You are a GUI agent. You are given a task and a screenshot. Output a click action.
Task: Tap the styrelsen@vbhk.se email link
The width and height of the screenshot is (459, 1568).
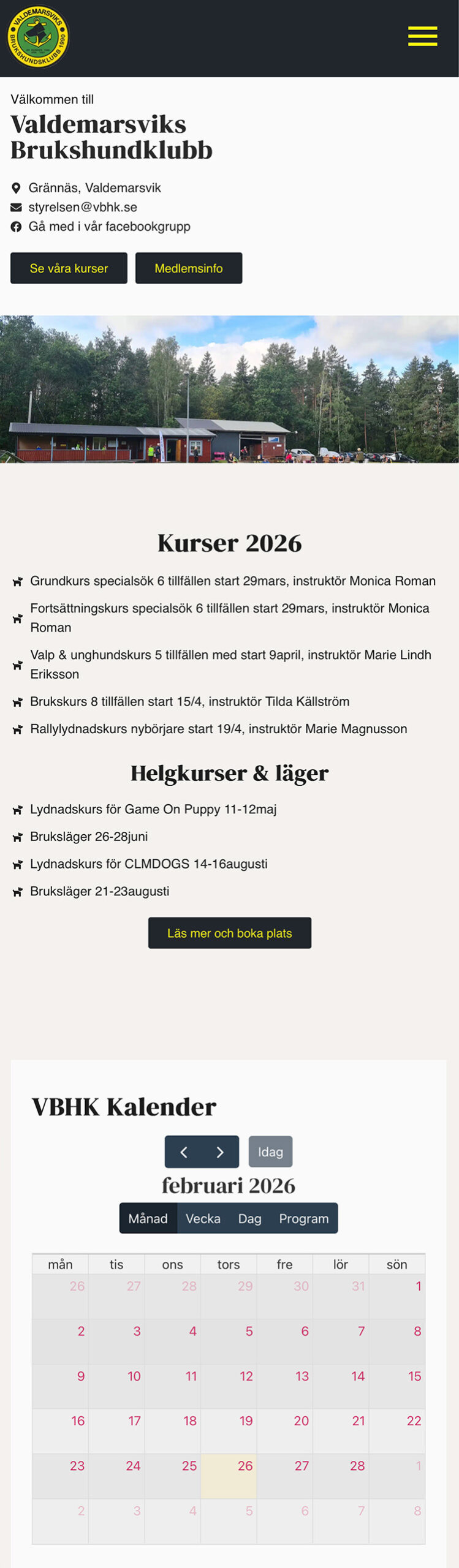tap(82, 207)
